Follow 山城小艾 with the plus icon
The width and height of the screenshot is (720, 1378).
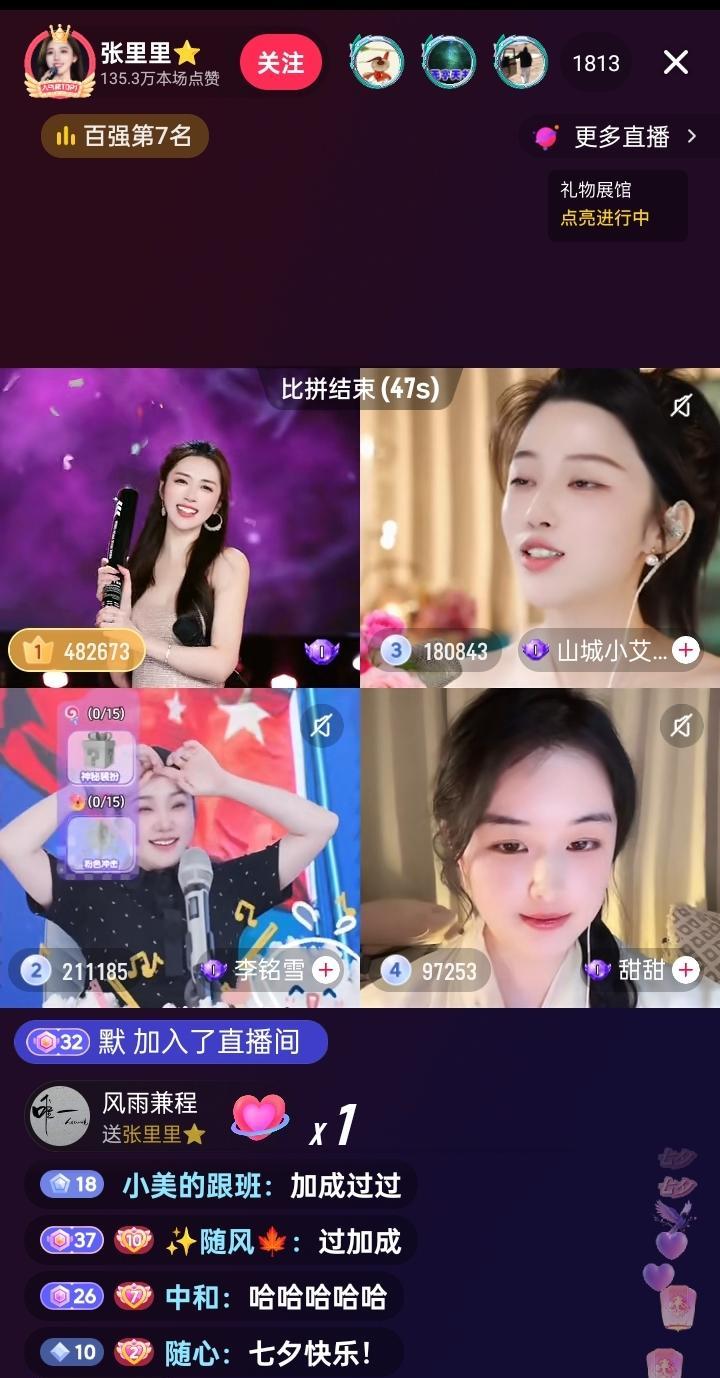[x=685, y=651]
